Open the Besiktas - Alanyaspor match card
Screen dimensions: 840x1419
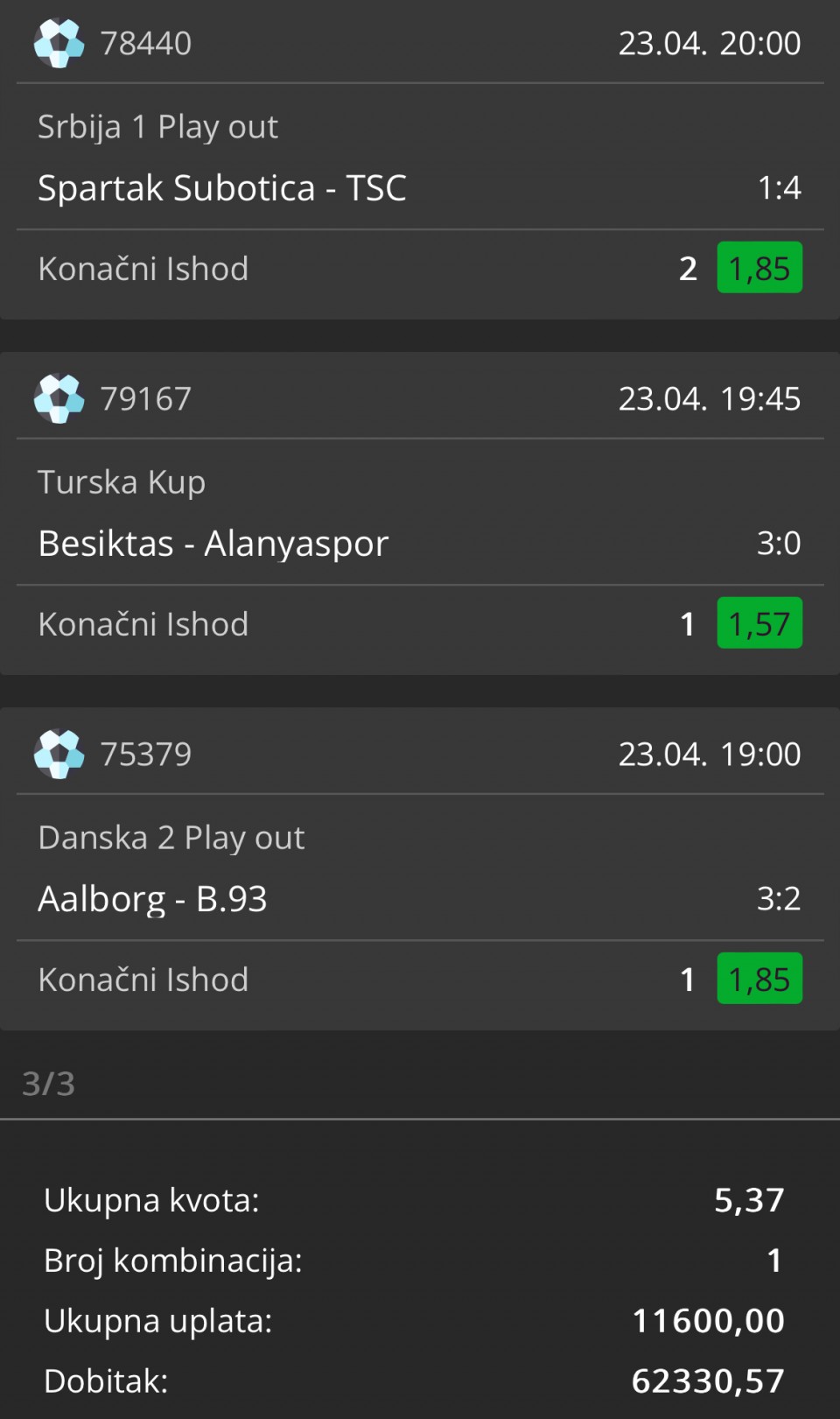[x=213, y=544]
